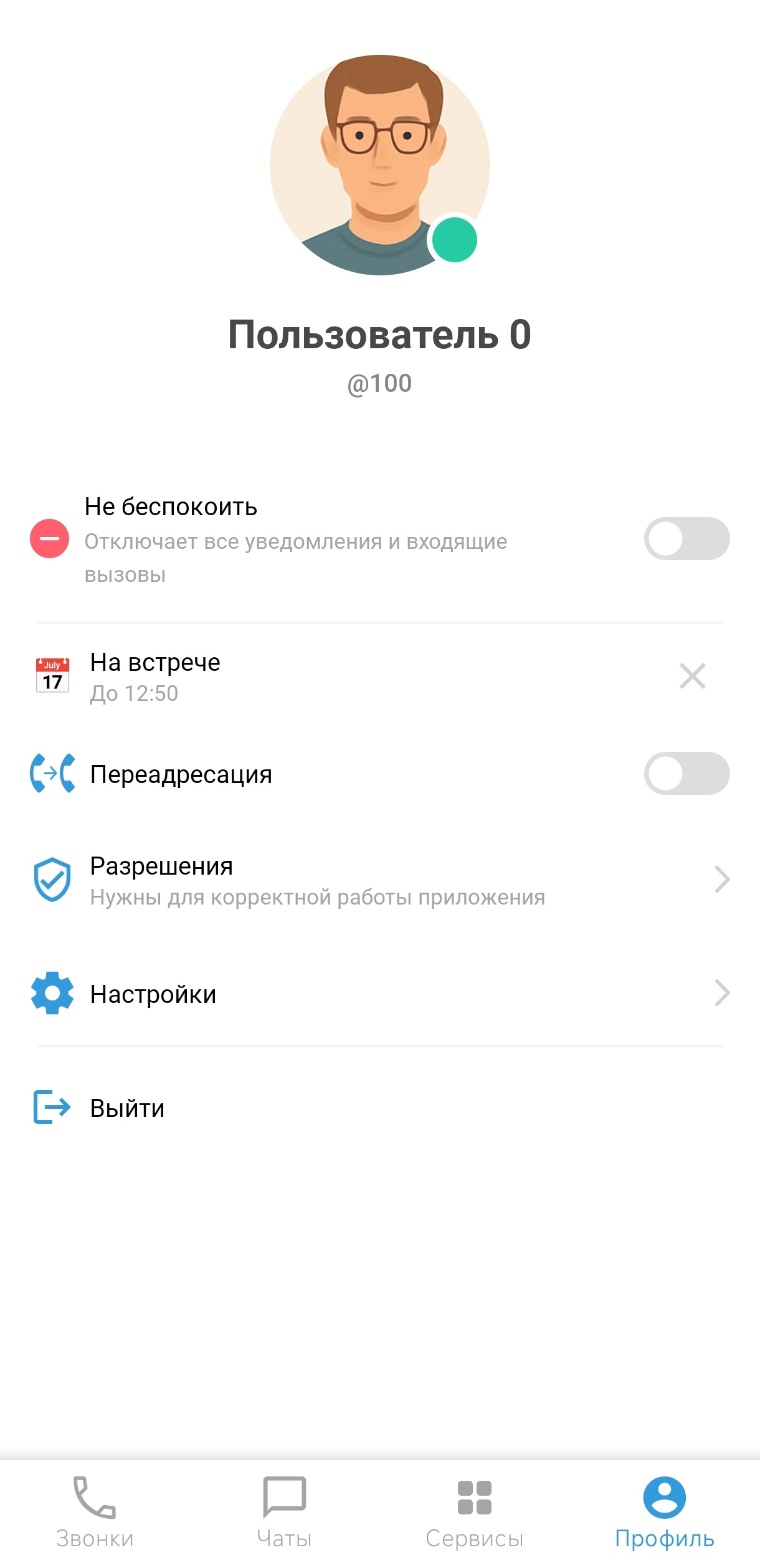This screenshot has height=1568, width=760.
Task: Turn on Переадресация switch
Action: [686, 773]
